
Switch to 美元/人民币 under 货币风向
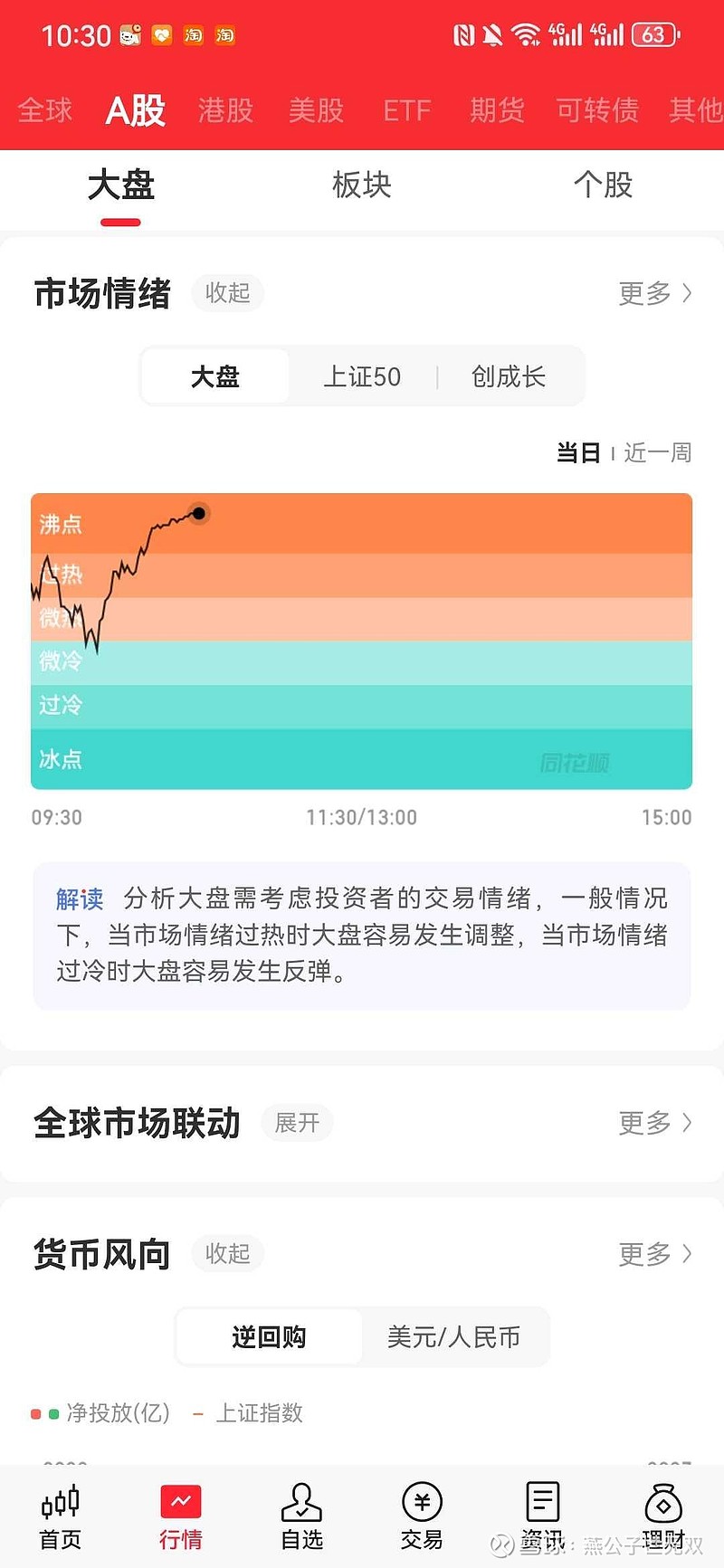(454, 1336)
